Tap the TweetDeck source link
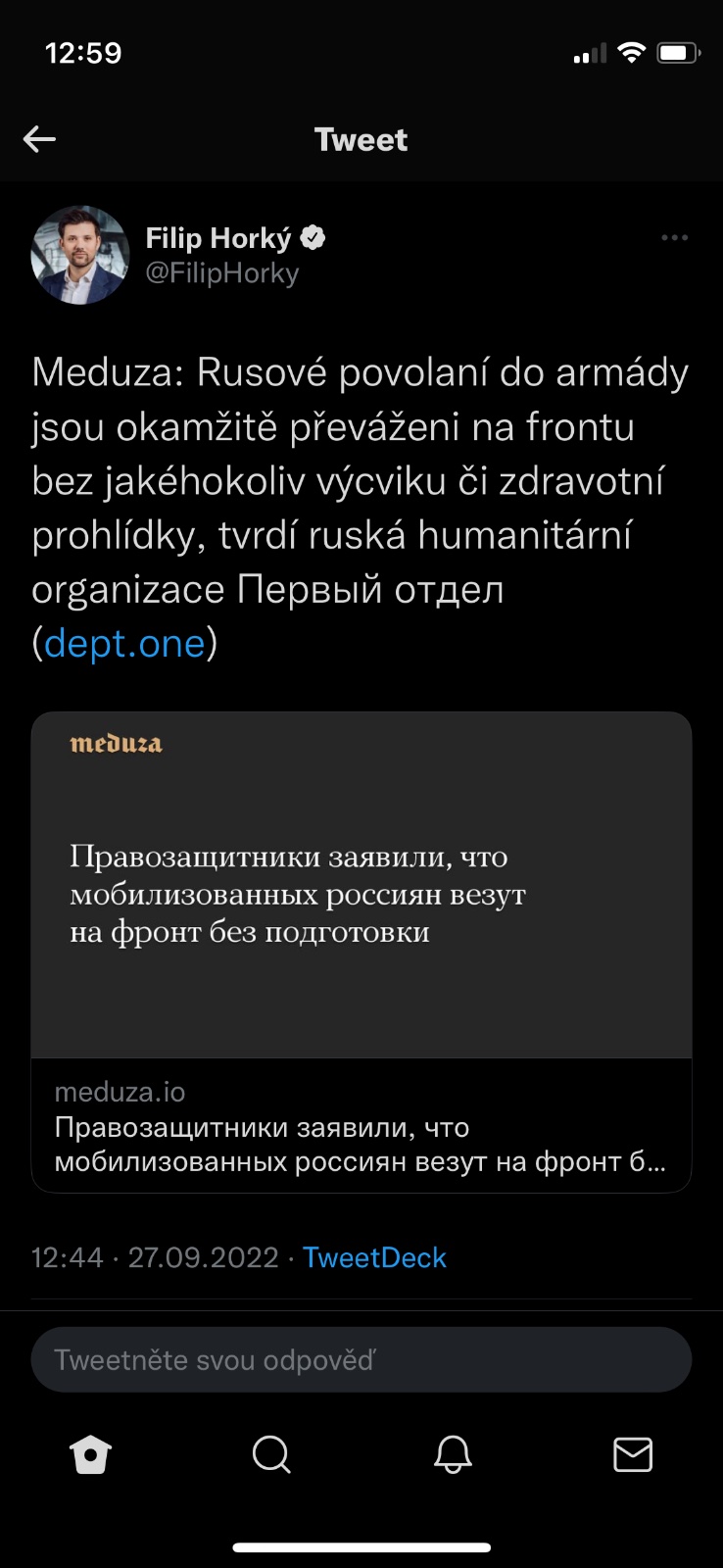This screenshot has height=1568, width=723. click(x=374, y=1257)
